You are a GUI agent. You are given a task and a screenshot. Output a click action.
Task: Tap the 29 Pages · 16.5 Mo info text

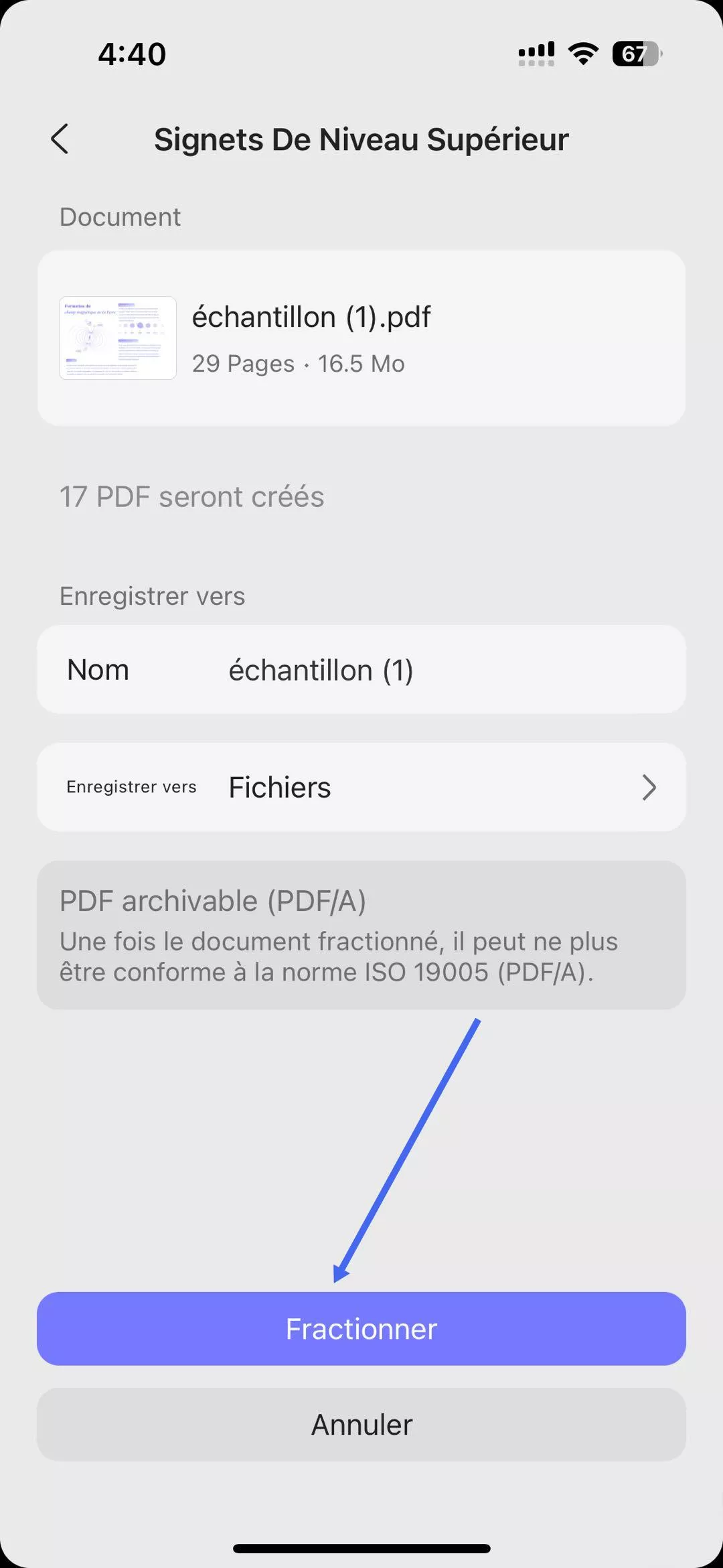coord(298,363)
